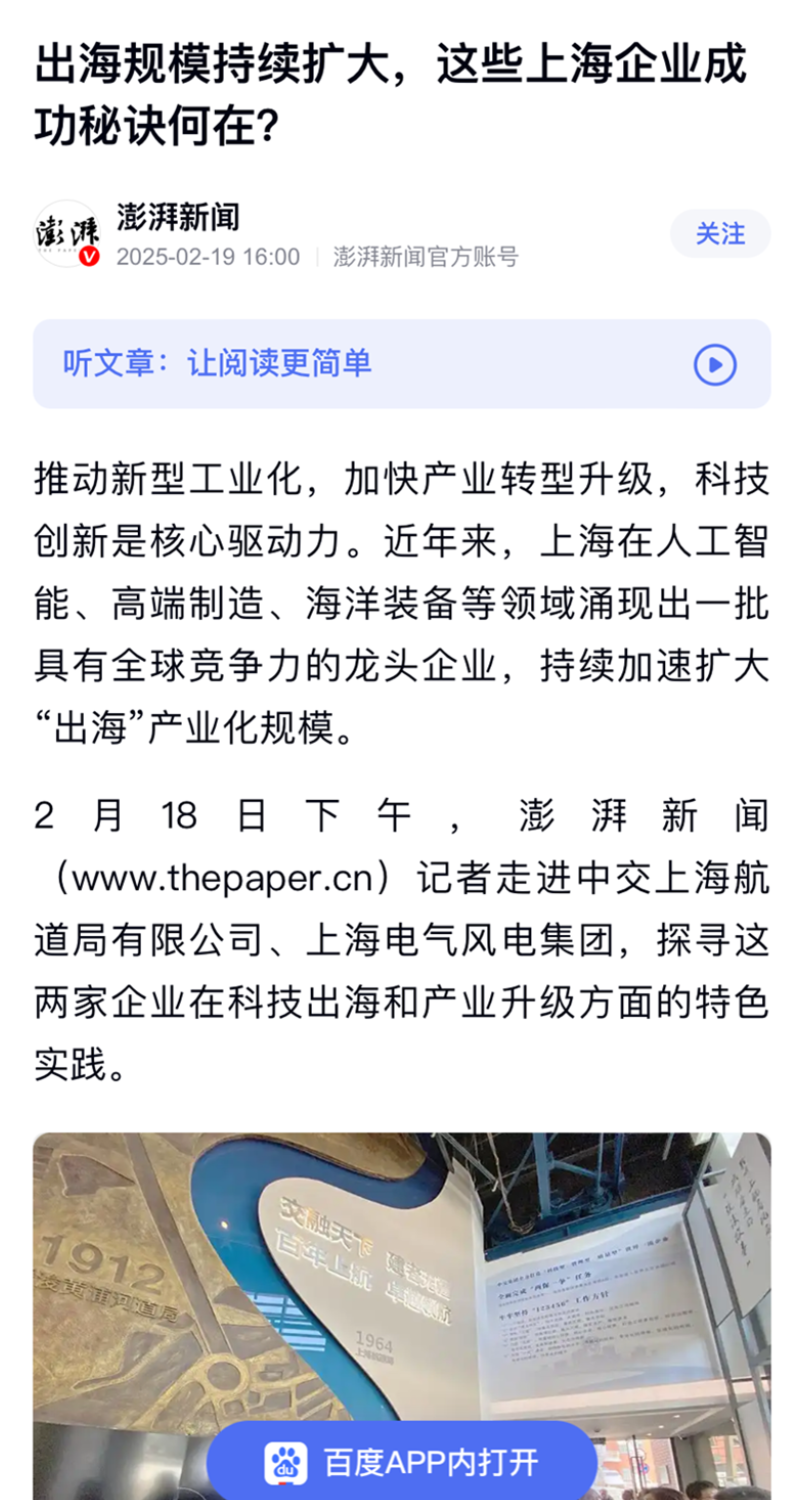
Task: View the article photo of the exhibition hall
Action: (x=402, y=1280)
